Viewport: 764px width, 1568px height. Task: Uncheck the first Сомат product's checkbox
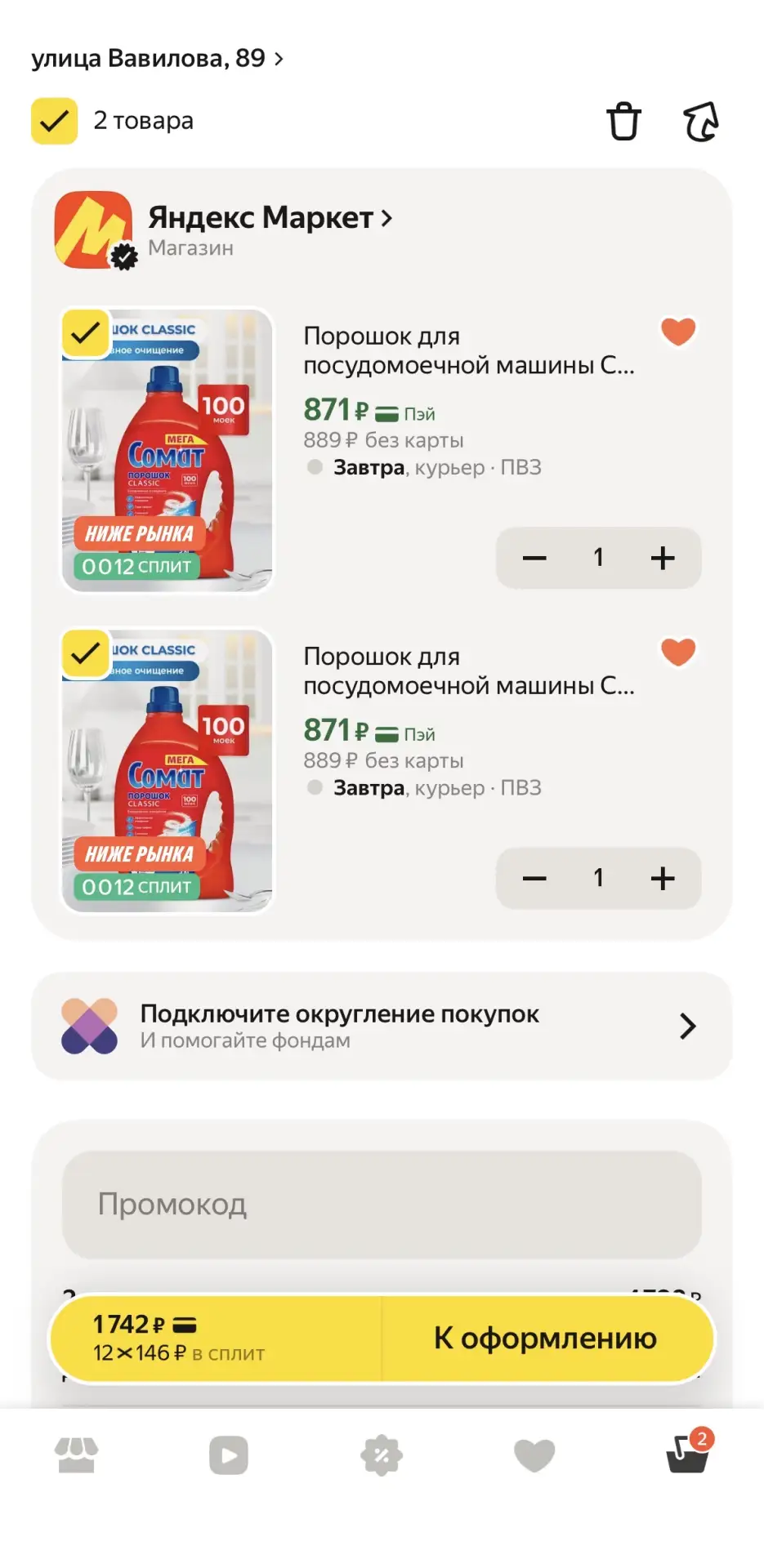pos(86,333)
